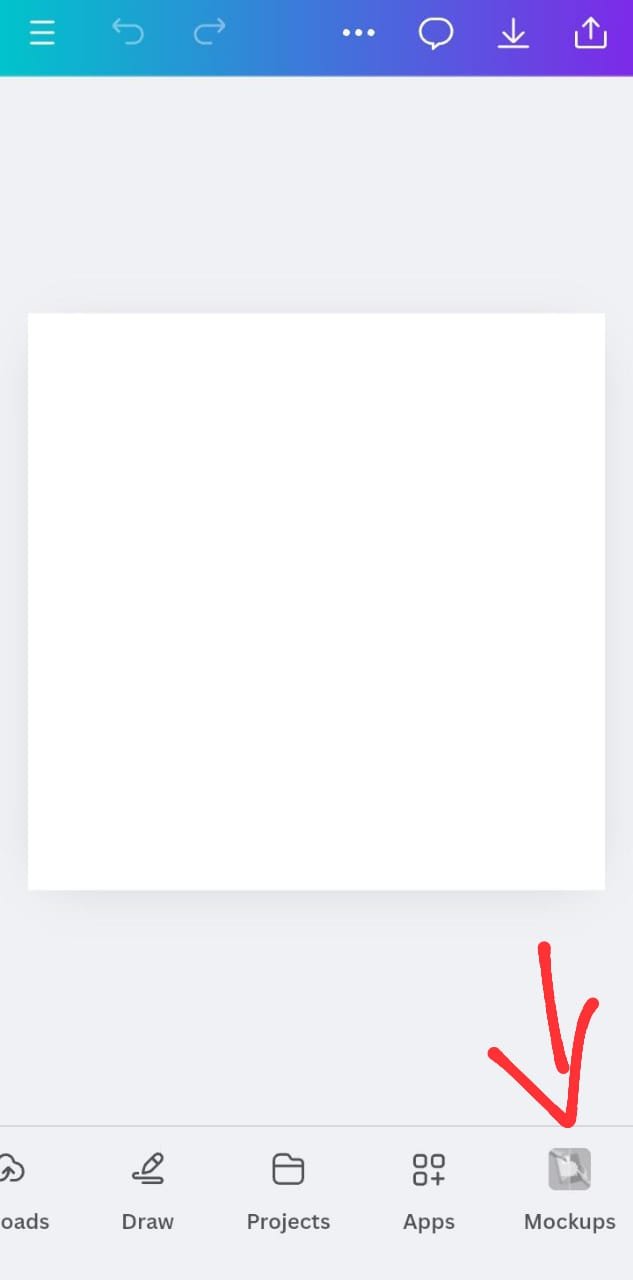Image resolution: width=633 pixels, height=1280 pixels.
Task: Open the Draw tool
Action: tap(148, 1191)
